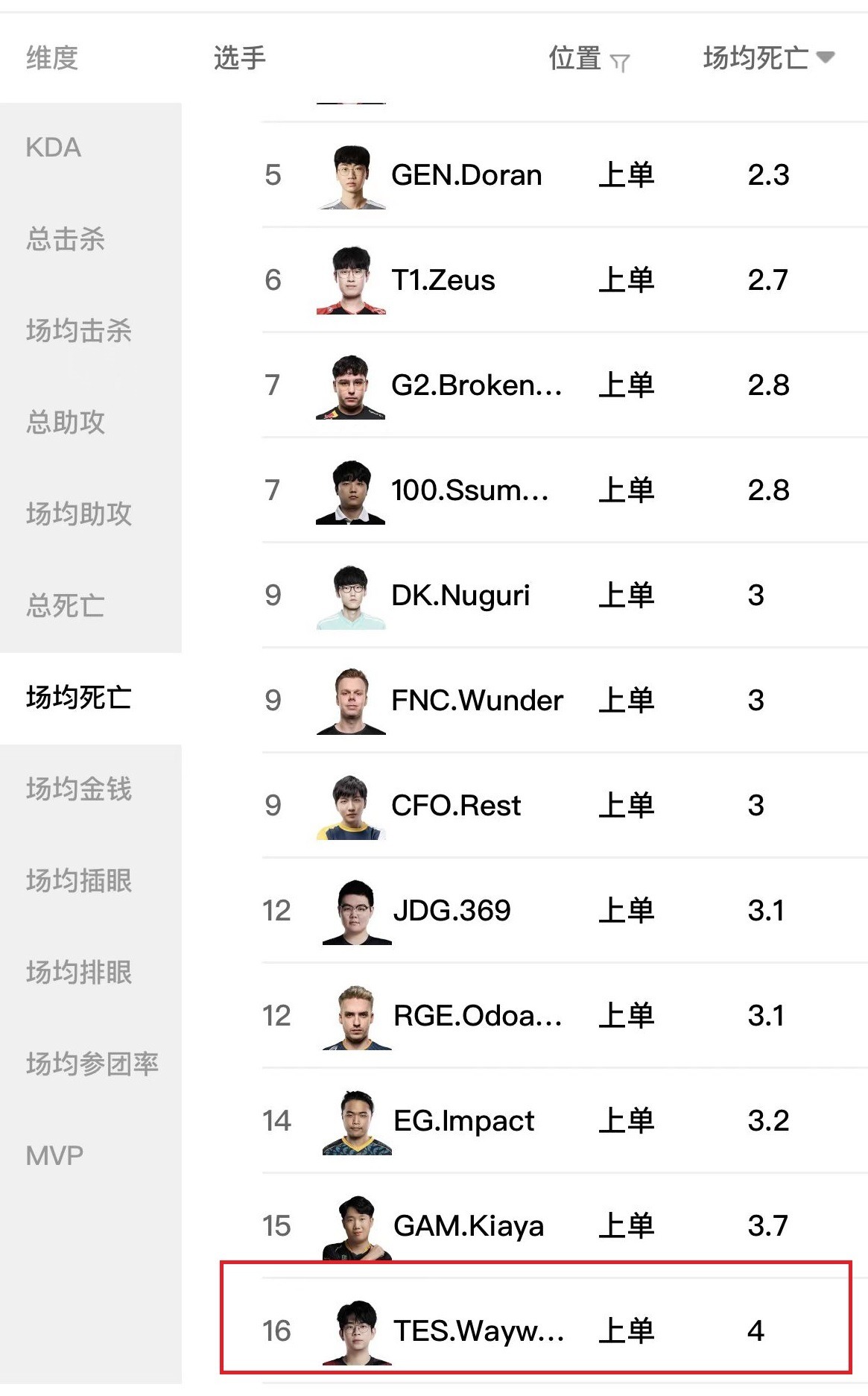Open GEN.Doran's player row
This screenshot has height=1396, width=868.
466,175
